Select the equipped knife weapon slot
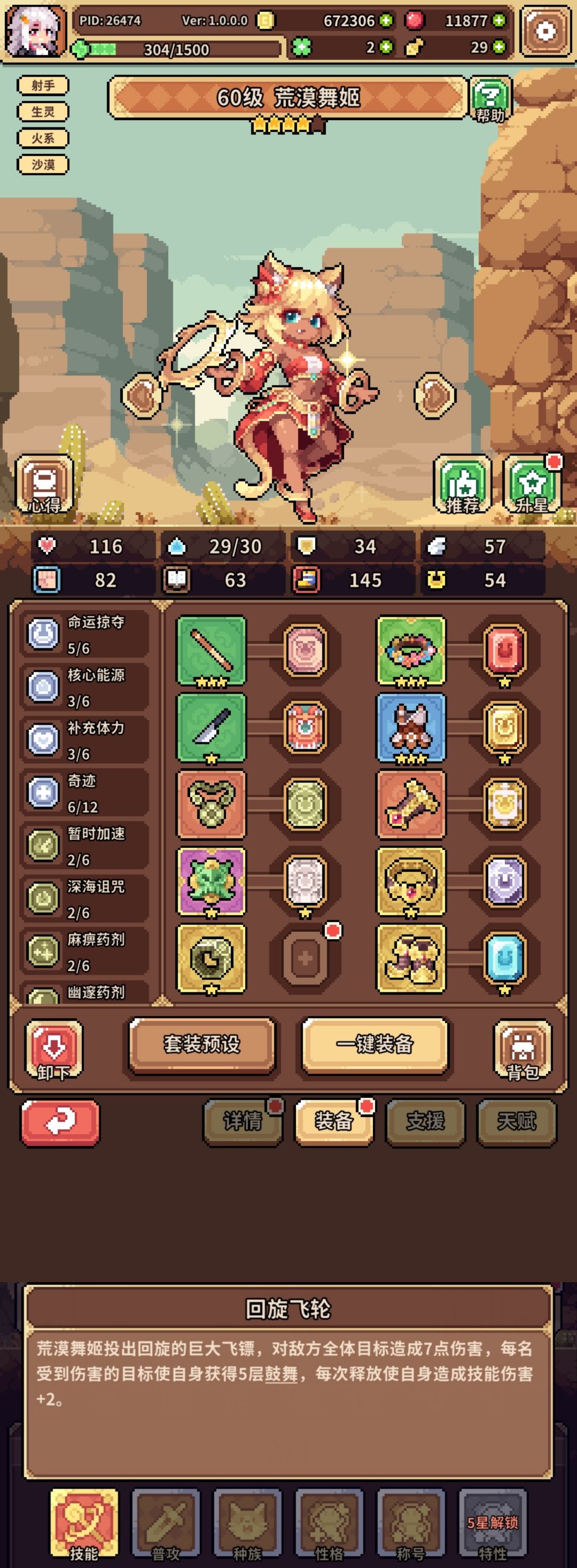Screen dimensions: 577x1568 click(x=212, y=729)
